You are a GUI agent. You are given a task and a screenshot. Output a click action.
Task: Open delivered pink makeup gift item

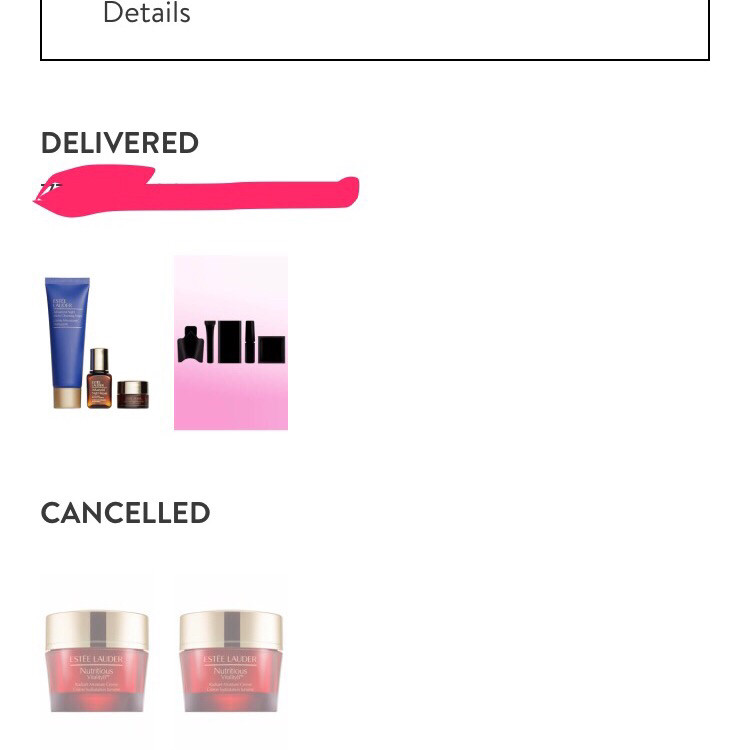(x=231, y=343)
